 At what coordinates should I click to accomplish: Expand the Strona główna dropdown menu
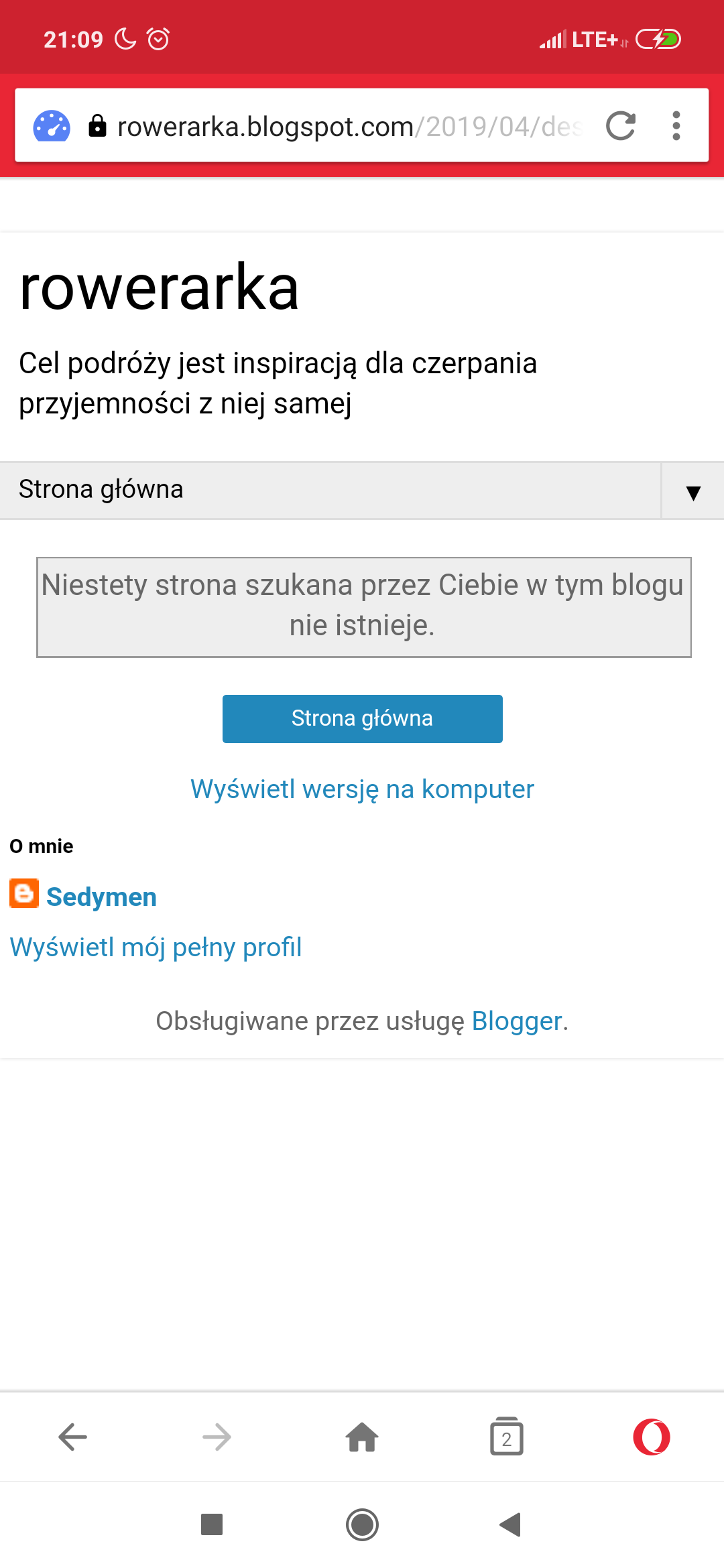pyautogui.click(x=693, y=491)
